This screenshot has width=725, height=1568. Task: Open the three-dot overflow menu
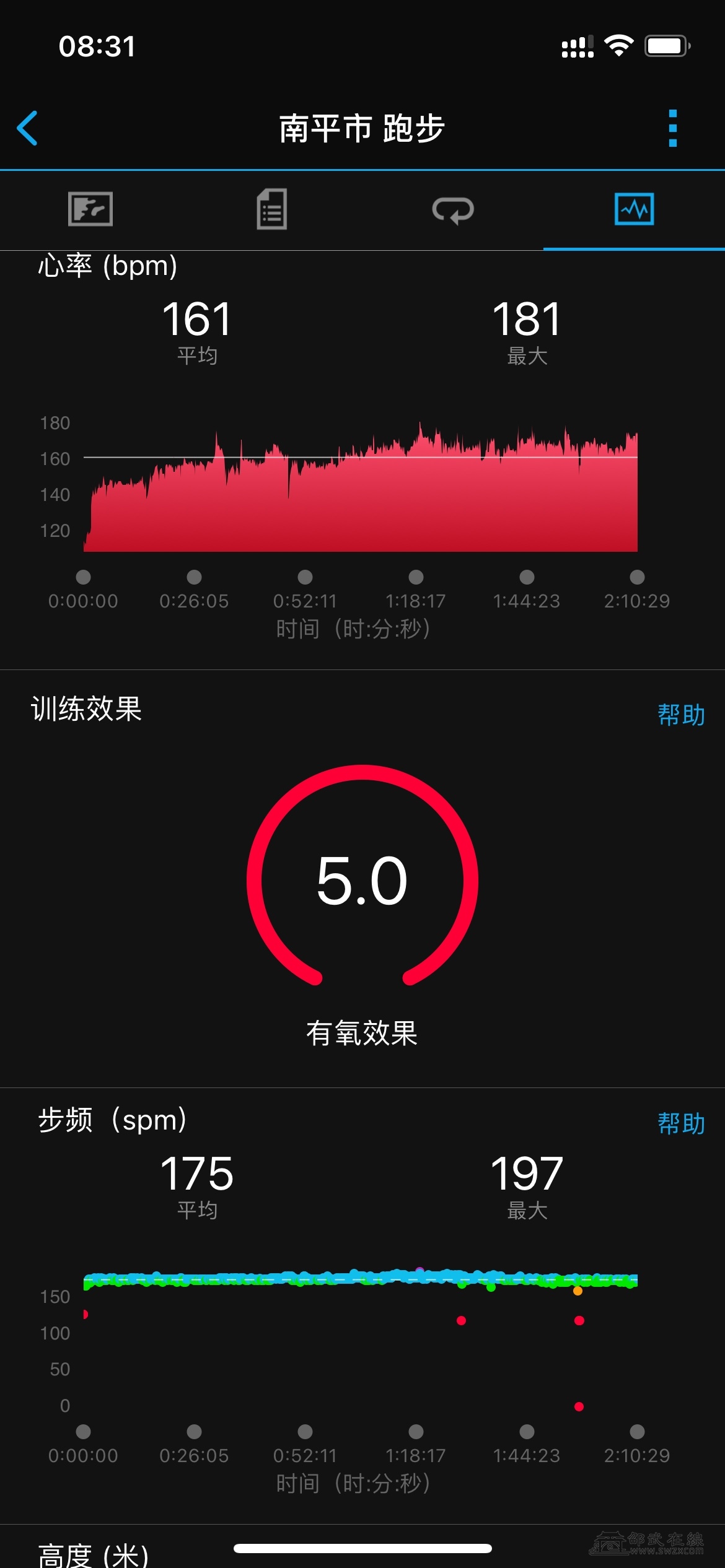673,128
